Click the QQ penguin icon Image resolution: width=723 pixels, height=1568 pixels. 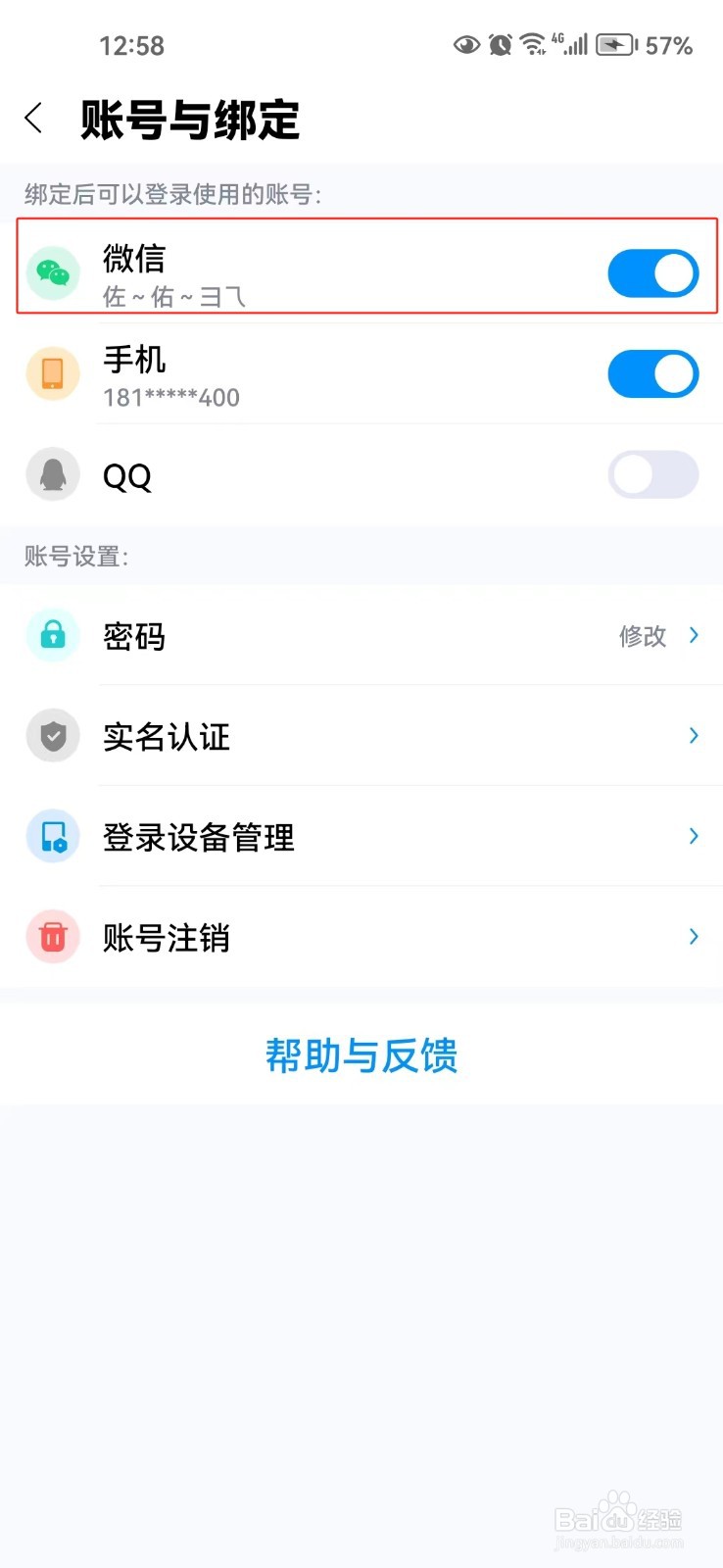point(52,474)
